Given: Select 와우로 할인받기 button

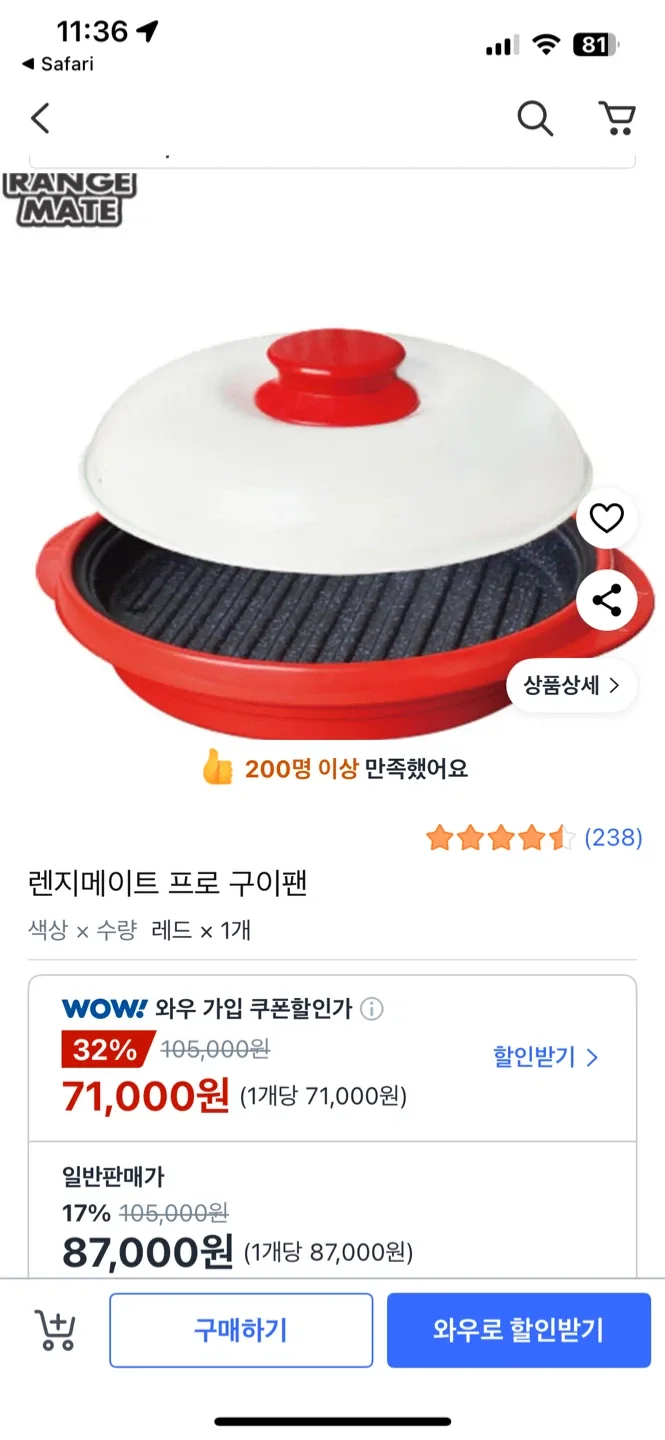Looking at the screenshot, I should click(518, 1330).
